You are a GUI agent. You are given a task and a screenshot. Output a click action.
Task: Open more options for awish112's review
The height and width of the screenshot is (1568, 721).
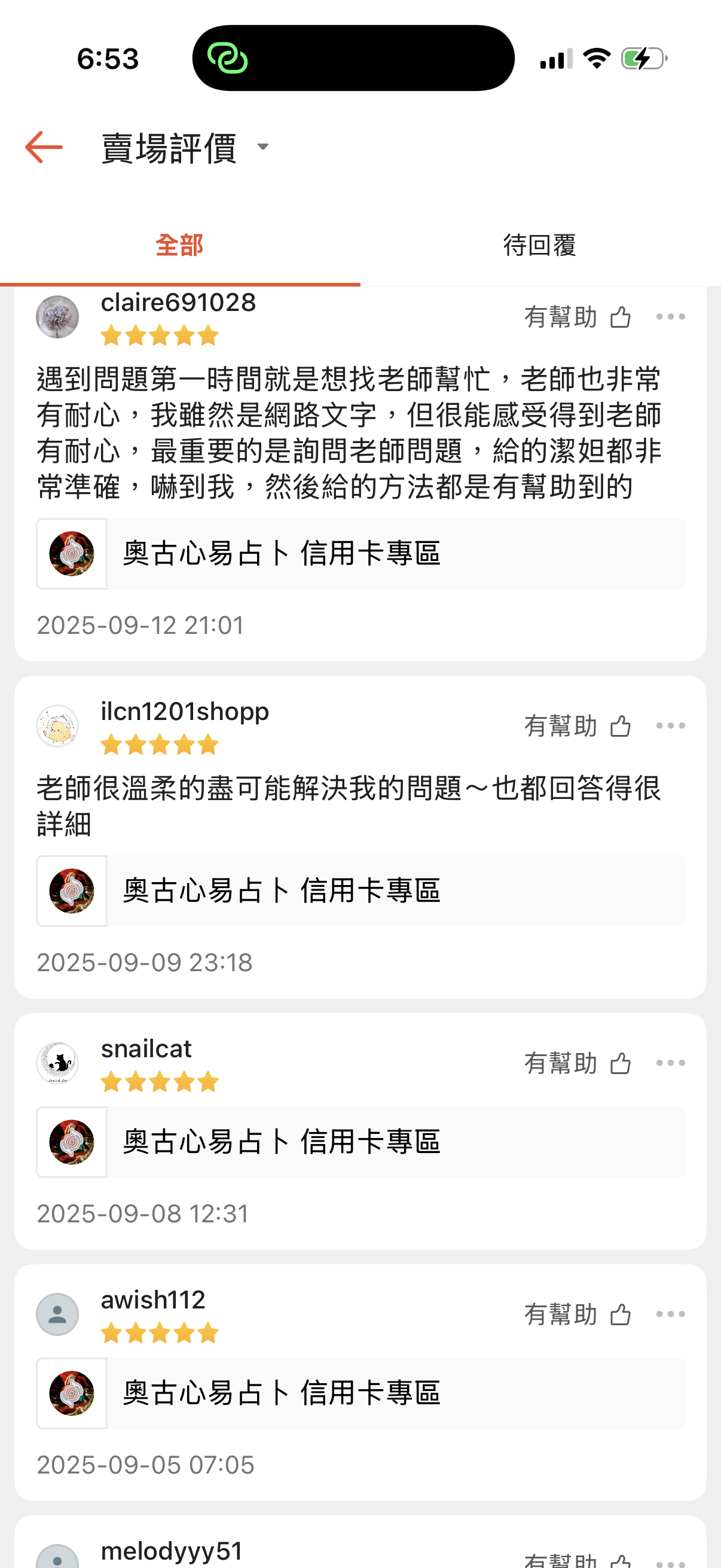coord(671,1315)
